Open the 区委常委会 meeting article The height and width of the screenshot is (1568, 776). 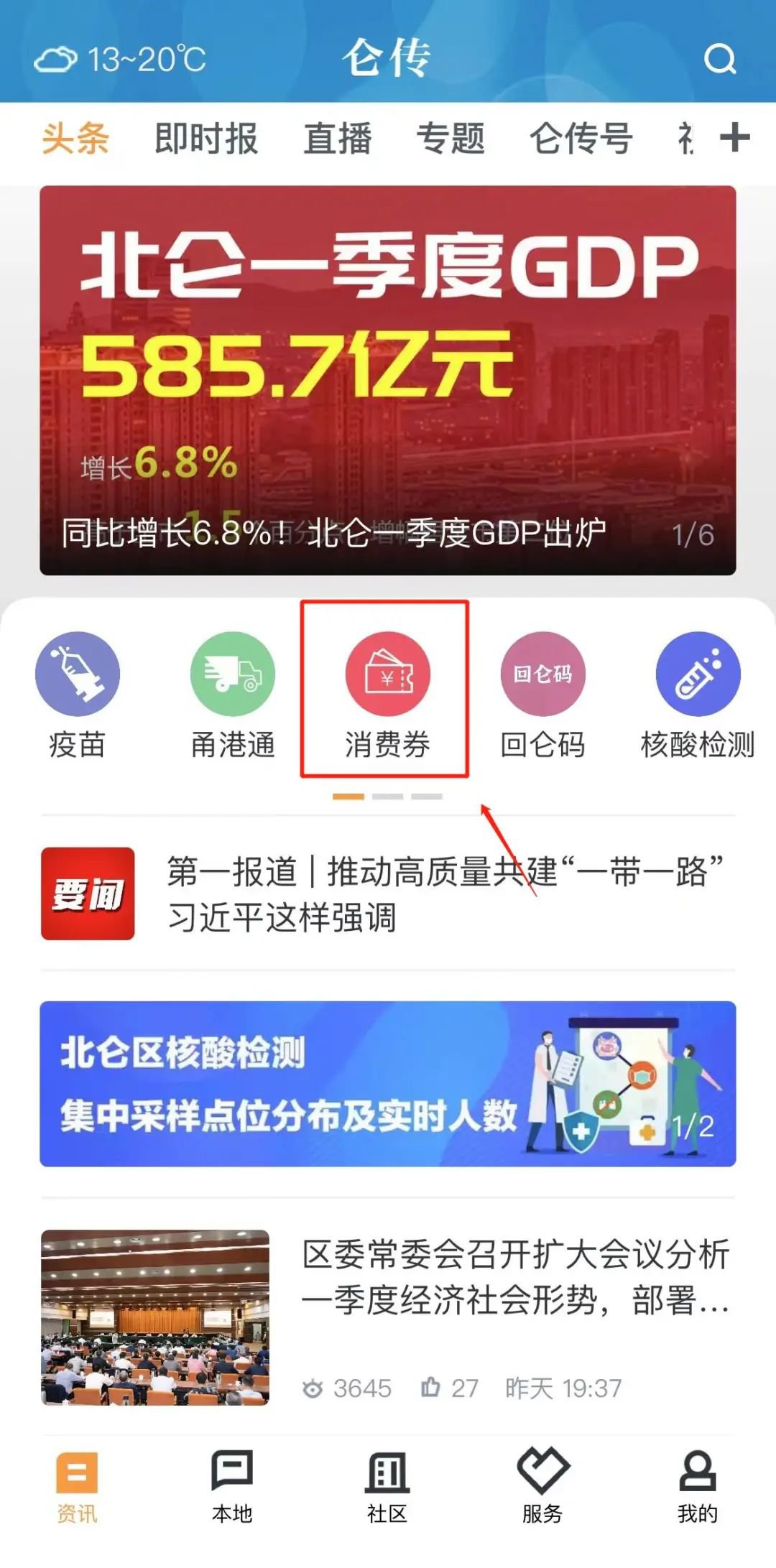click(514, 1277)
